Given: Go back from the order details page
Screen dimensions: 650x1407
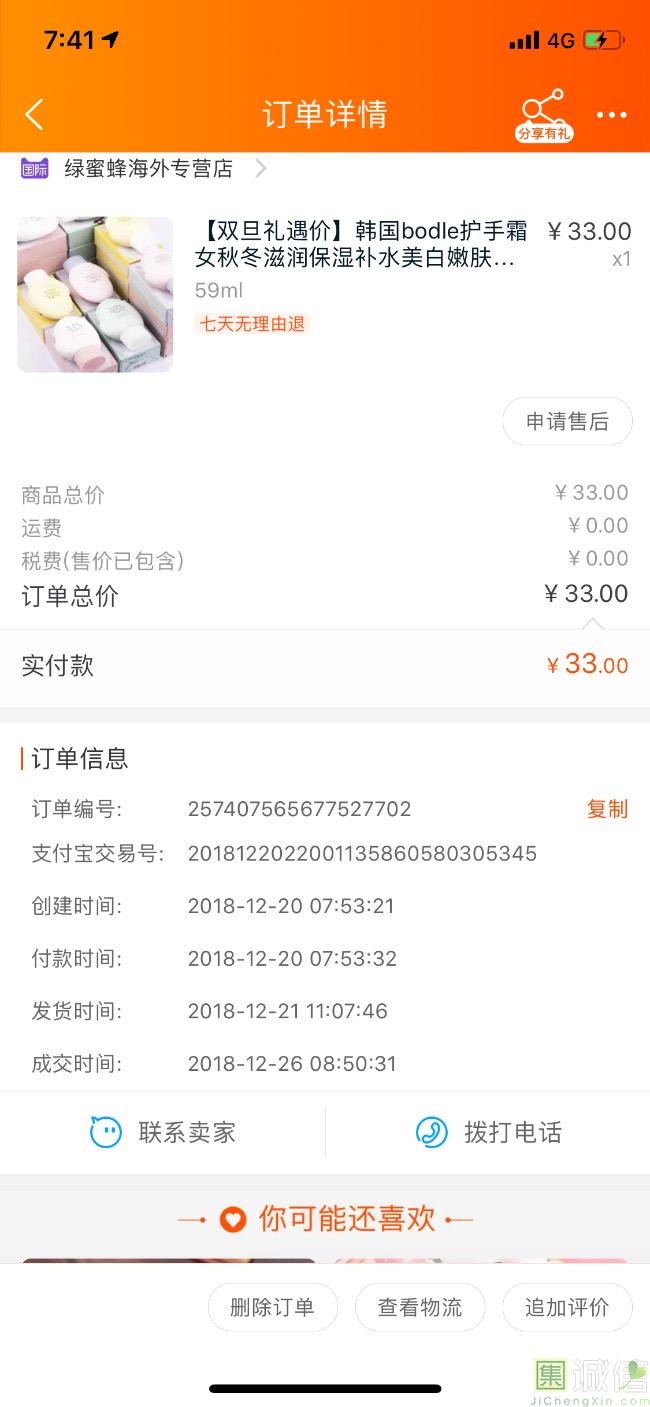Looking at the screenshot, I should [x=34, y=114].
